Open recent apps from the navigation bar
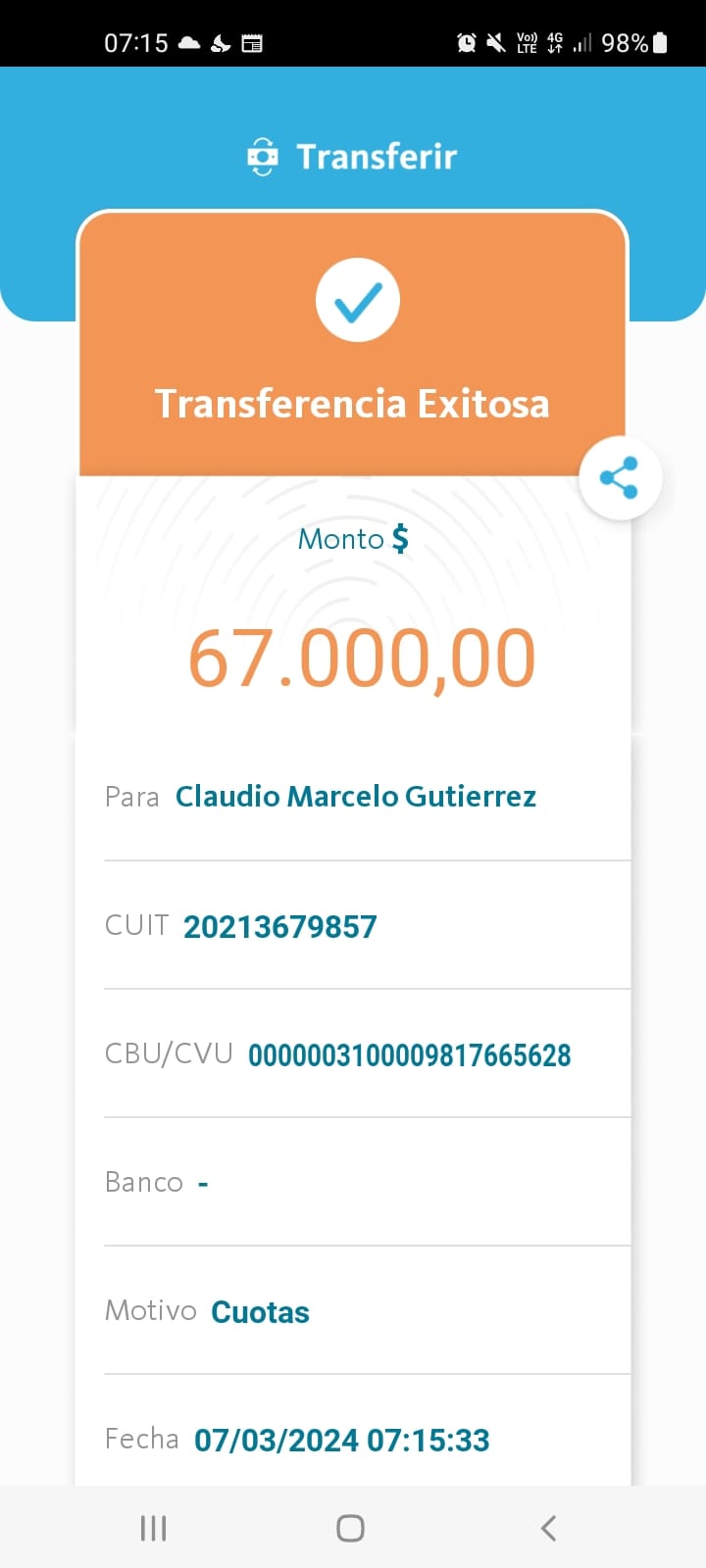 tap(154, 1528)
